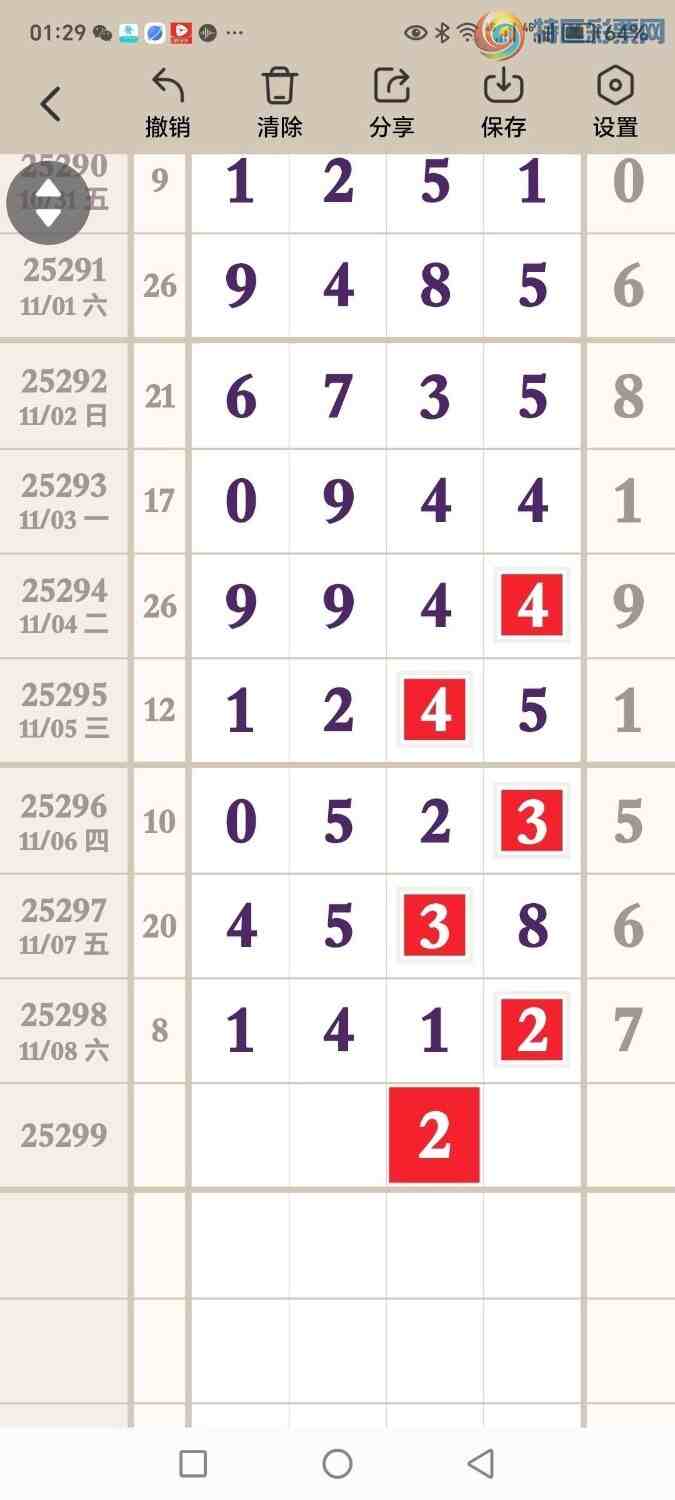
Task: Go back using the top-left arrow
Action: 51,104
